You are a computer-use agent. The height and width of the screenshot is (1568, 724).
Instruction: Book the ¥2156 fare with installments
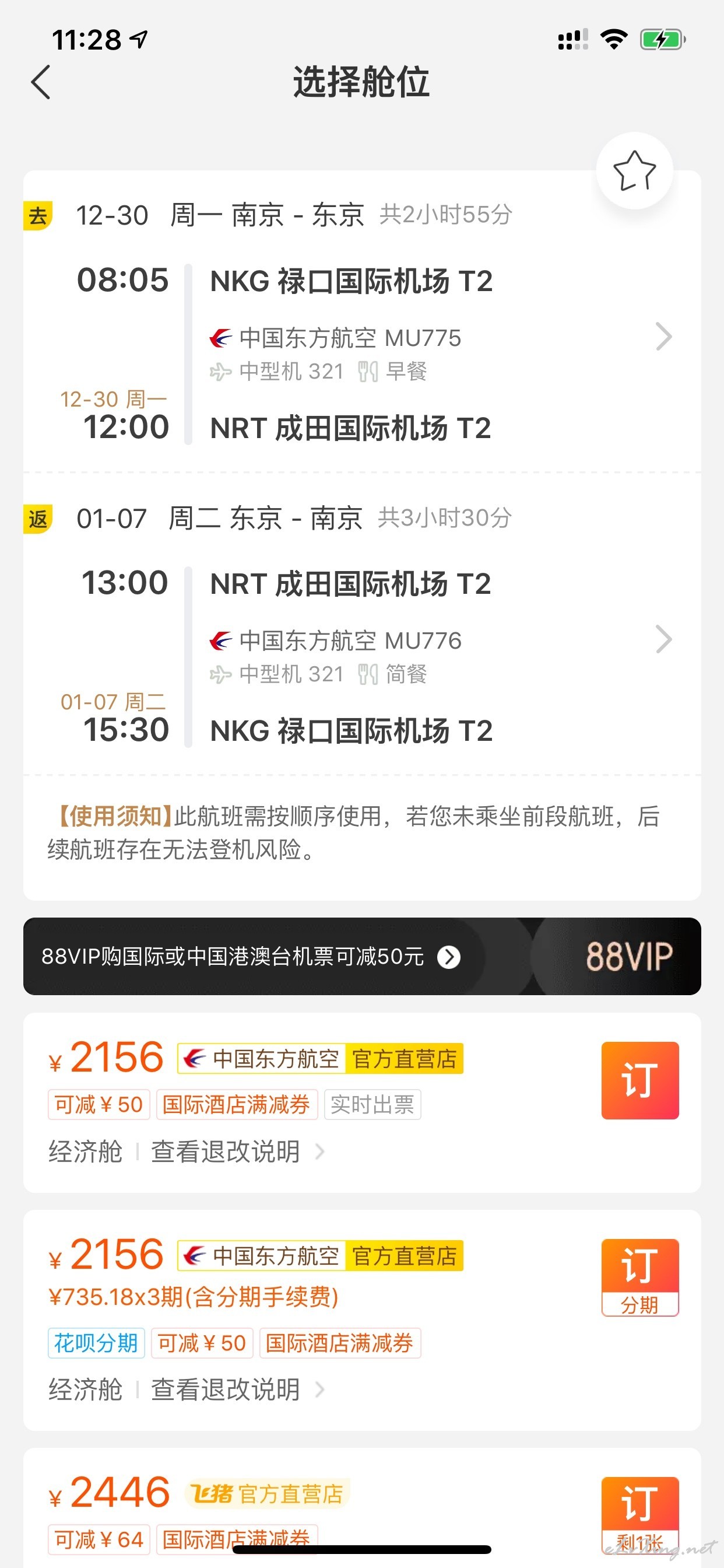tap(640, 1277)
